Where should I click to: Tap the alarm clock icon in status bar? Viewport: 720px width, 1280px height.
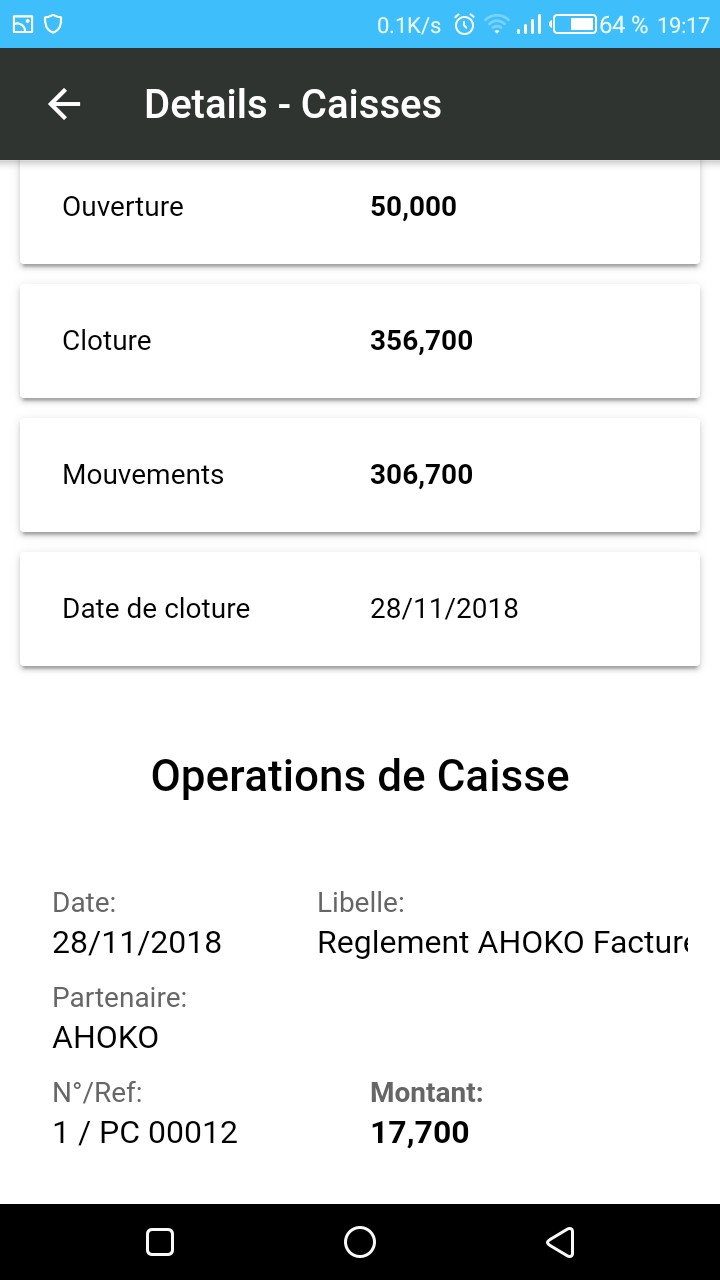click(x=462, y=25)
